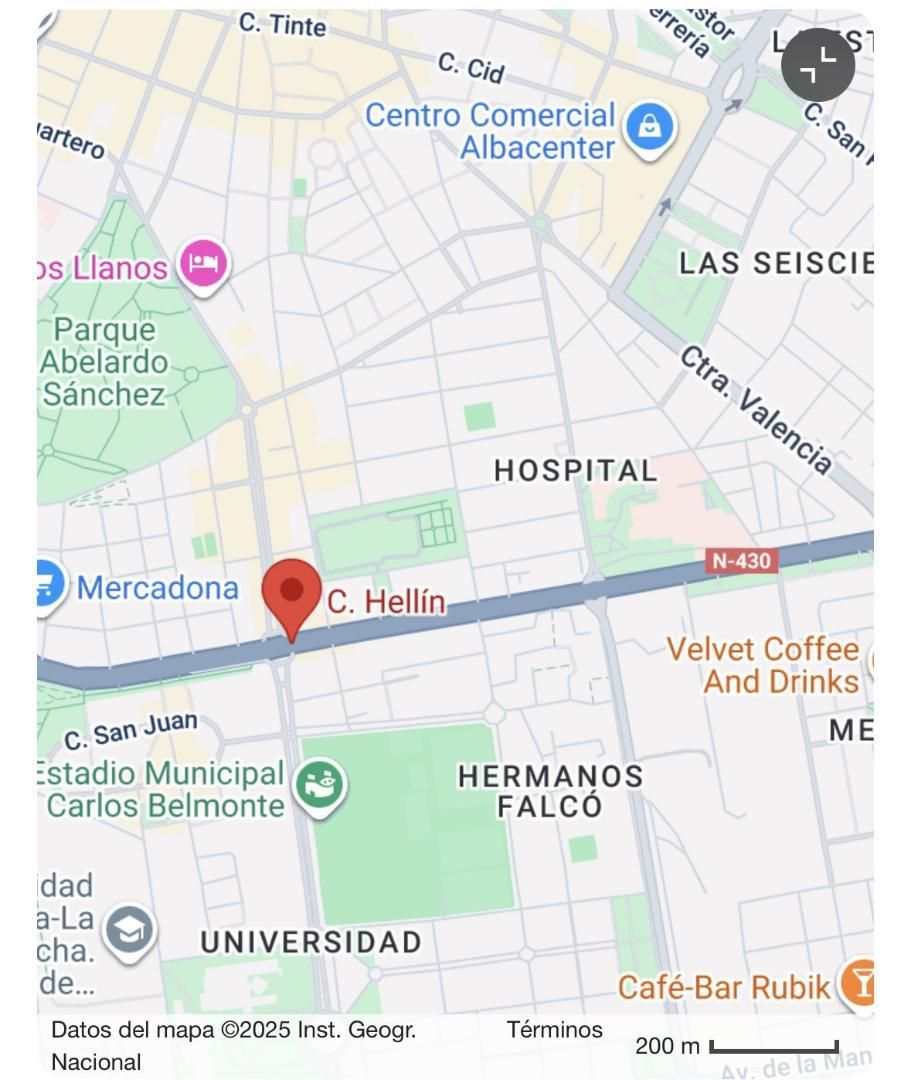Open Estadio Municipal Carlos Belmonte marker
The width and height of the screenshot is (911, 1080).
(x=319, y=786)
